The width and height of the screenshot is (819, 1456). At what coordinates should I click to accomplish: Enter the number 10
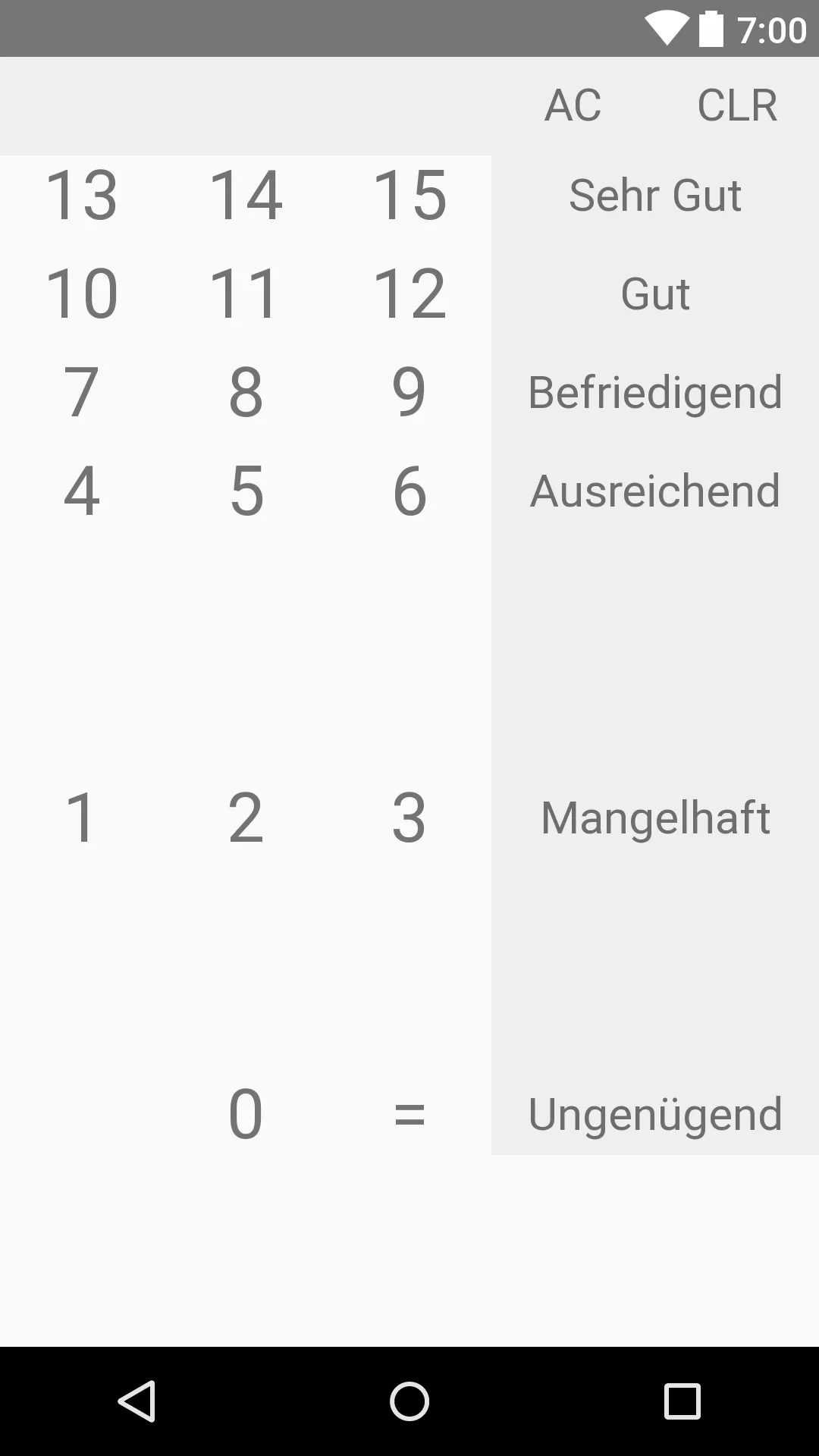[x=82, y=293]
